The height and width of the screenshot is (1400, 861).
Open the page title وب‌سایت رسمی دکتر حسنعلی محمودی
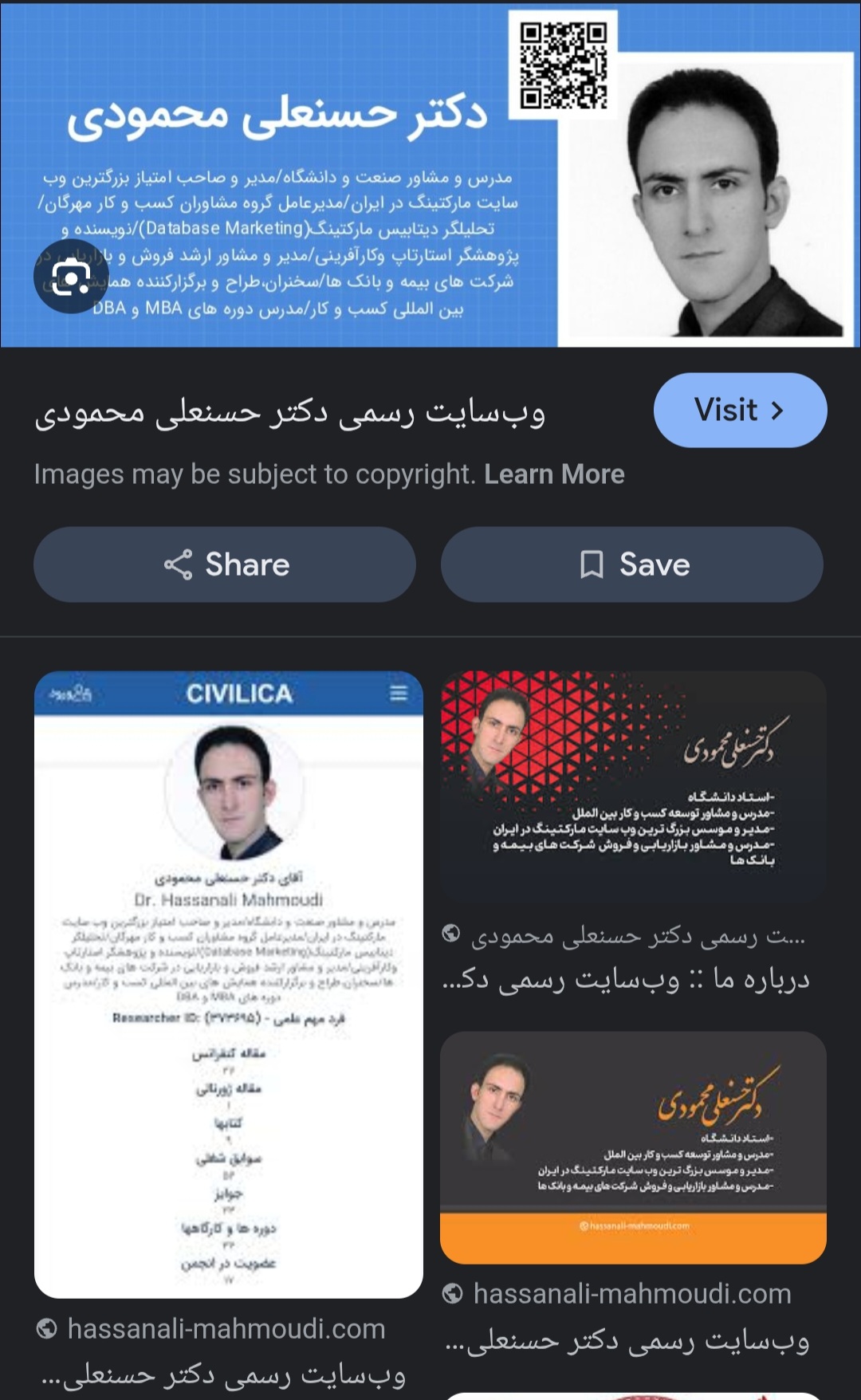[x=290, y=412]
